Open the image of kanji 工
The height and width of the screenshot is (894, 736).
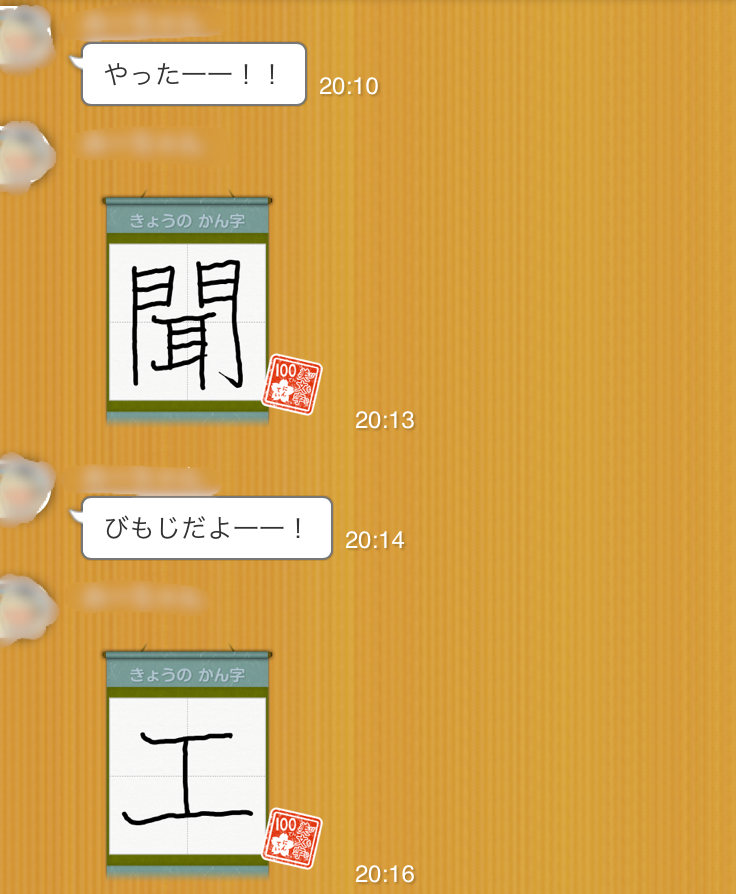click(188, 765)
